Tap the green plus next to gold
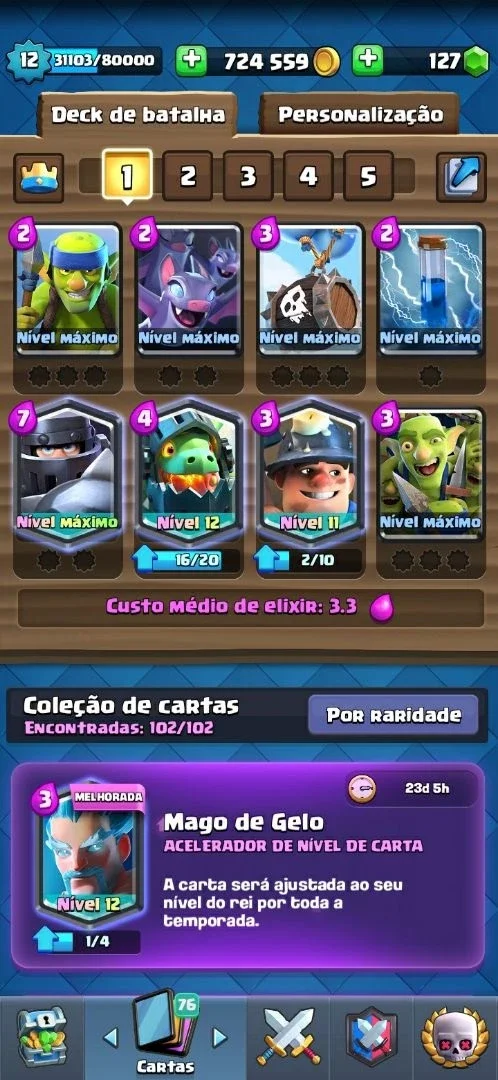Image resolution: width=498 pixels, height=1080 pixels. tap(191, 61)
